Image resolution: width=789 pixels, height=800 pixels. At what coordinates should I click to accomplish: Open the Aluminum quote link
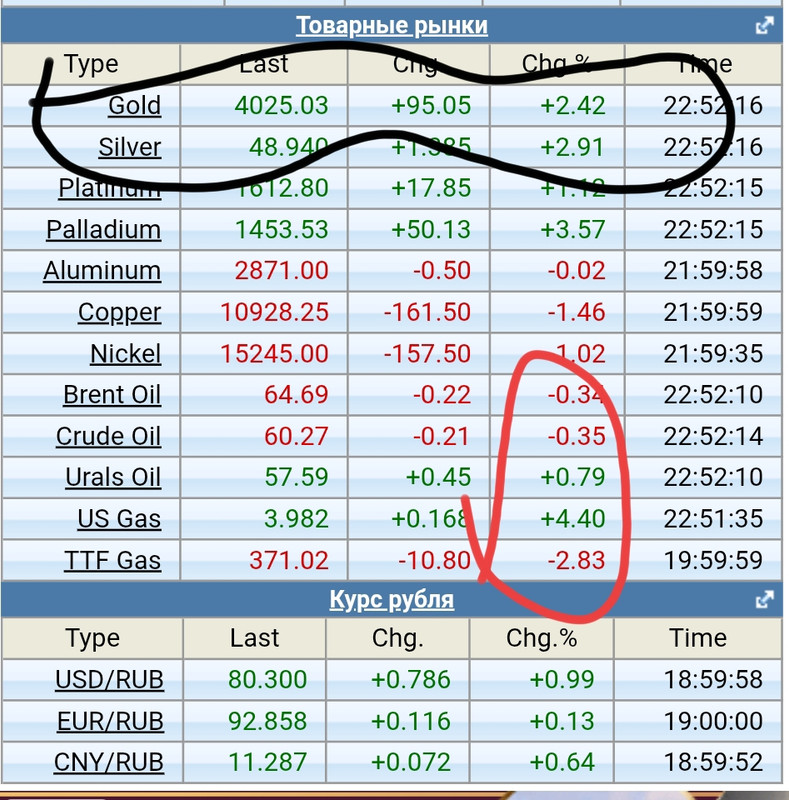click(102, 271)
